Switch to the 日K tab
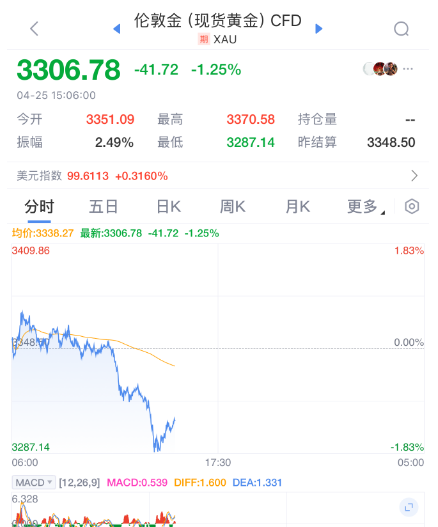This screenshot has width=438, height=527. click(169, 206)
